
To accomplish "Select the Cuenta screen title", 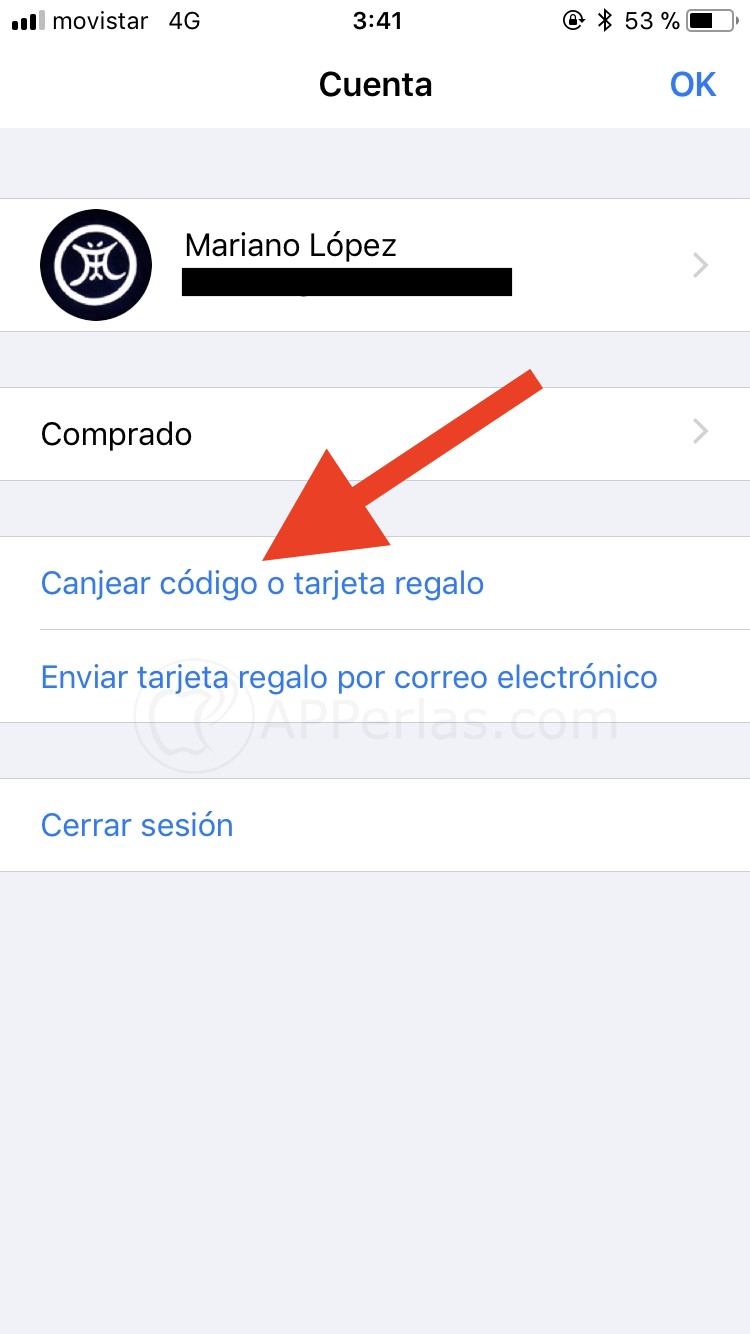I will coord(375,84).
